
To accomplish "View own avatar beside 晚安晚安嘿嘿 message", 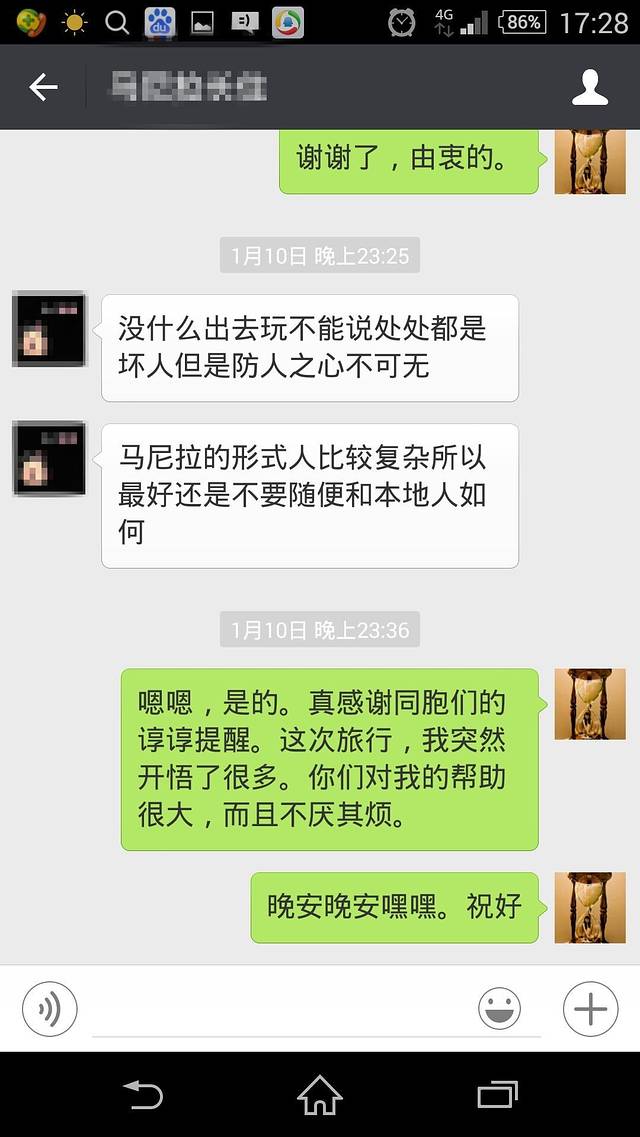I will click(x=590, y=907).
